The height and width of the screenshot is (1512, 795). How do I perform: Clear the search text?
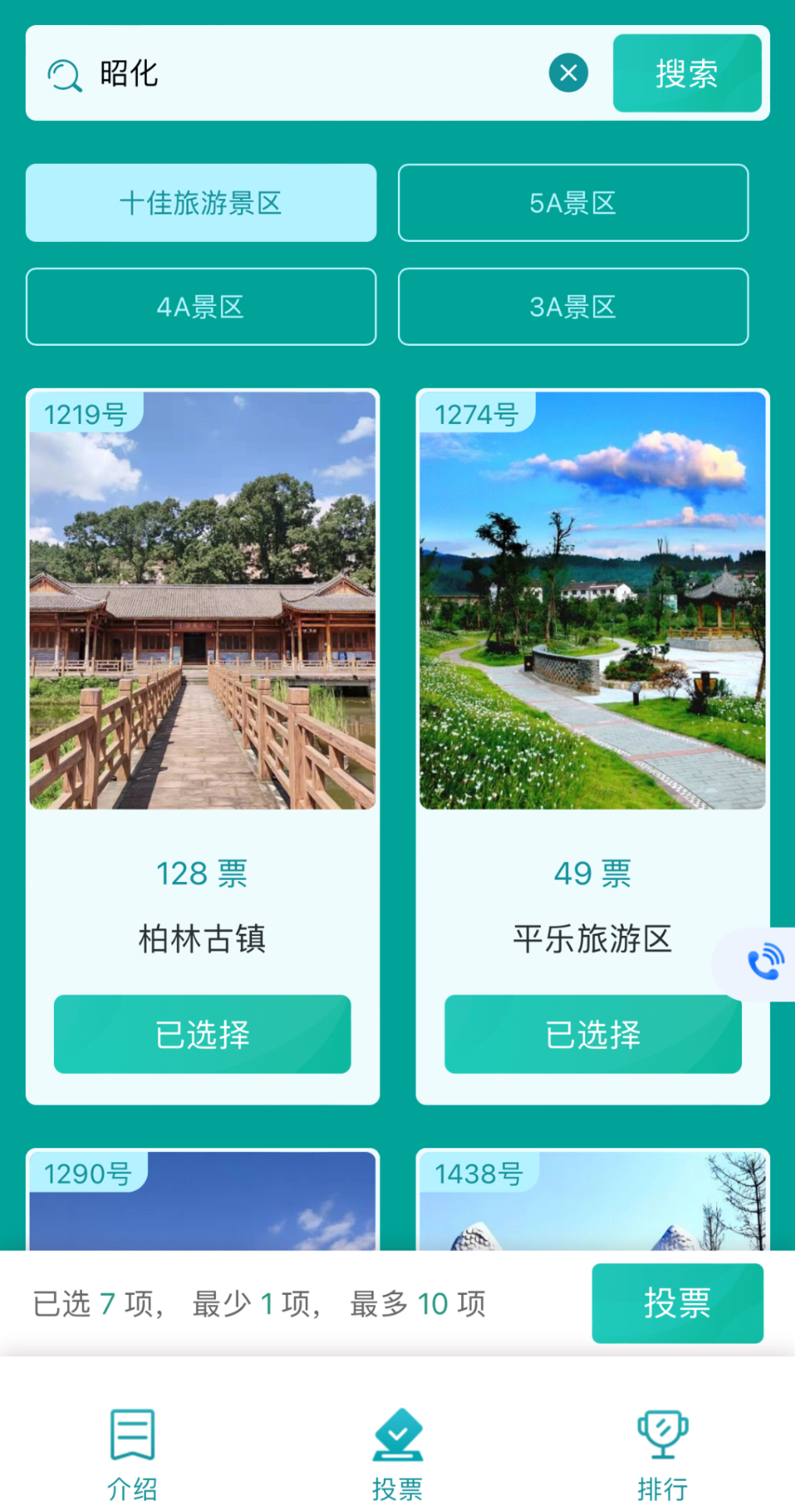click(568, 73)
